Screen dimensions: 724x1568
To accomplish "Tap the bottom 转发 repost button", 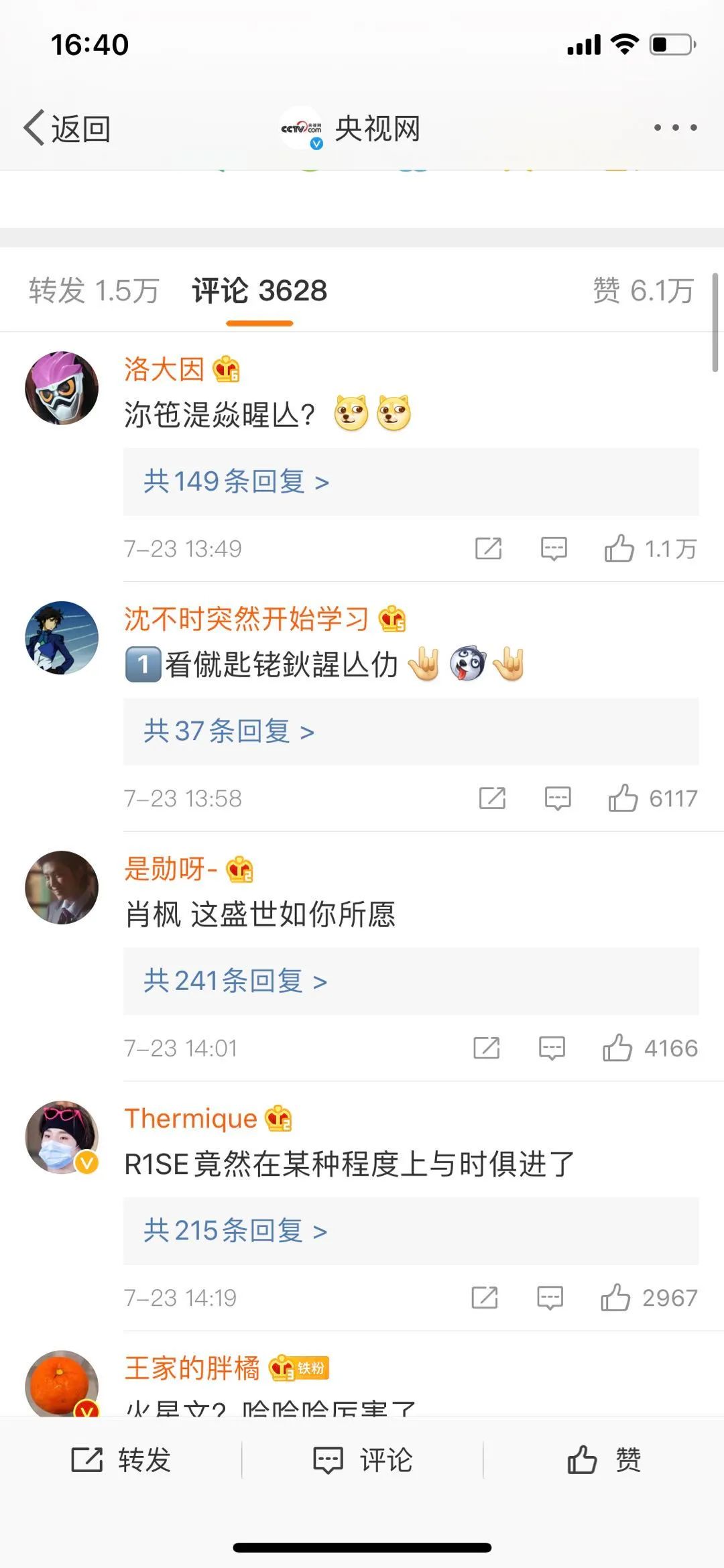I will [121, 1459].
